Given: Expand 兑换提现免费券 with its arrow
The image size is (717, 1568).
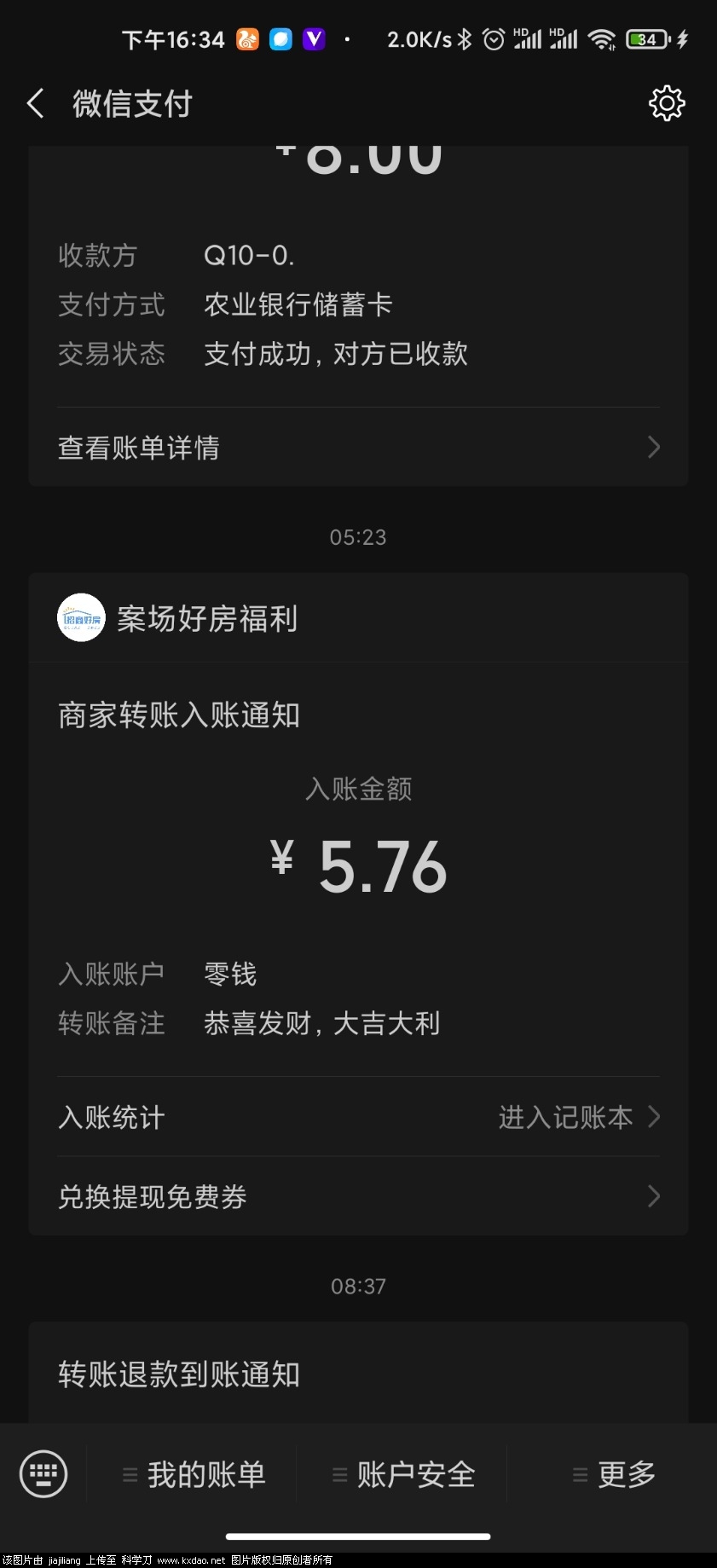Looking at the screenshot, I should coord(653,1196).
